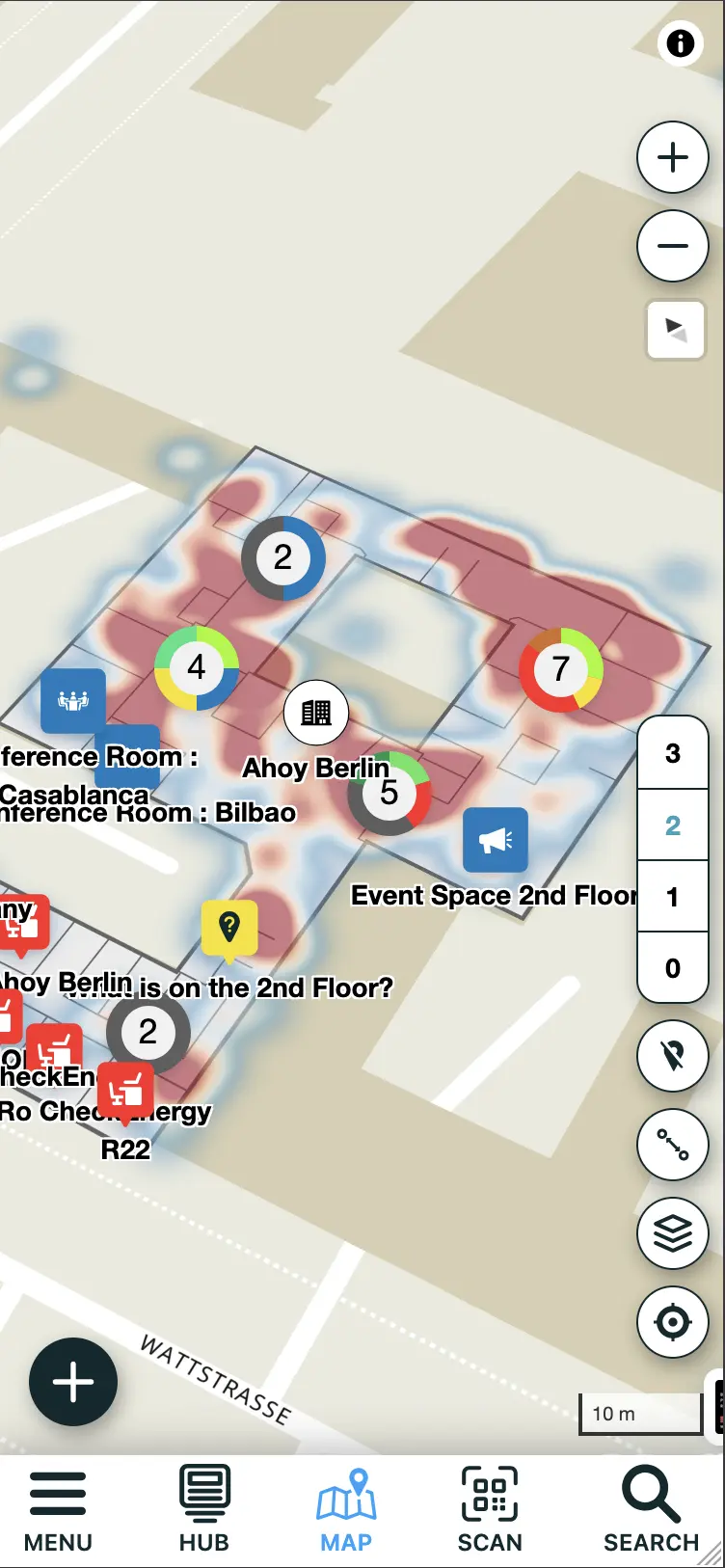Switch to floor 3
This screenshot has height=1568, width=725.
point(673,753)
